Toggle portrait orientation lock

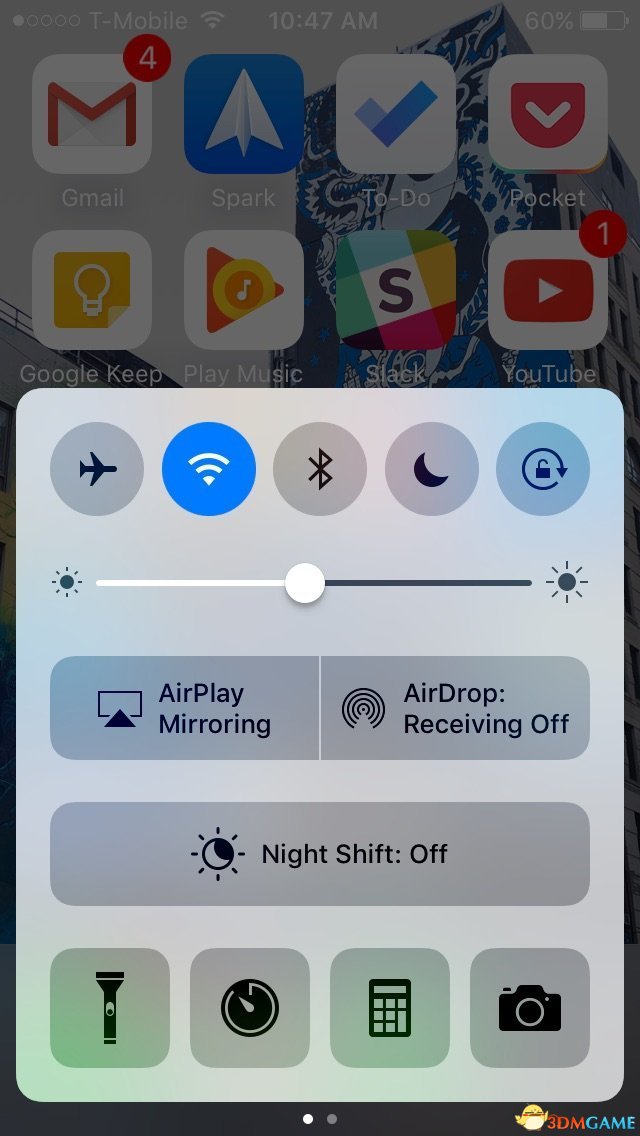[543, 469]
